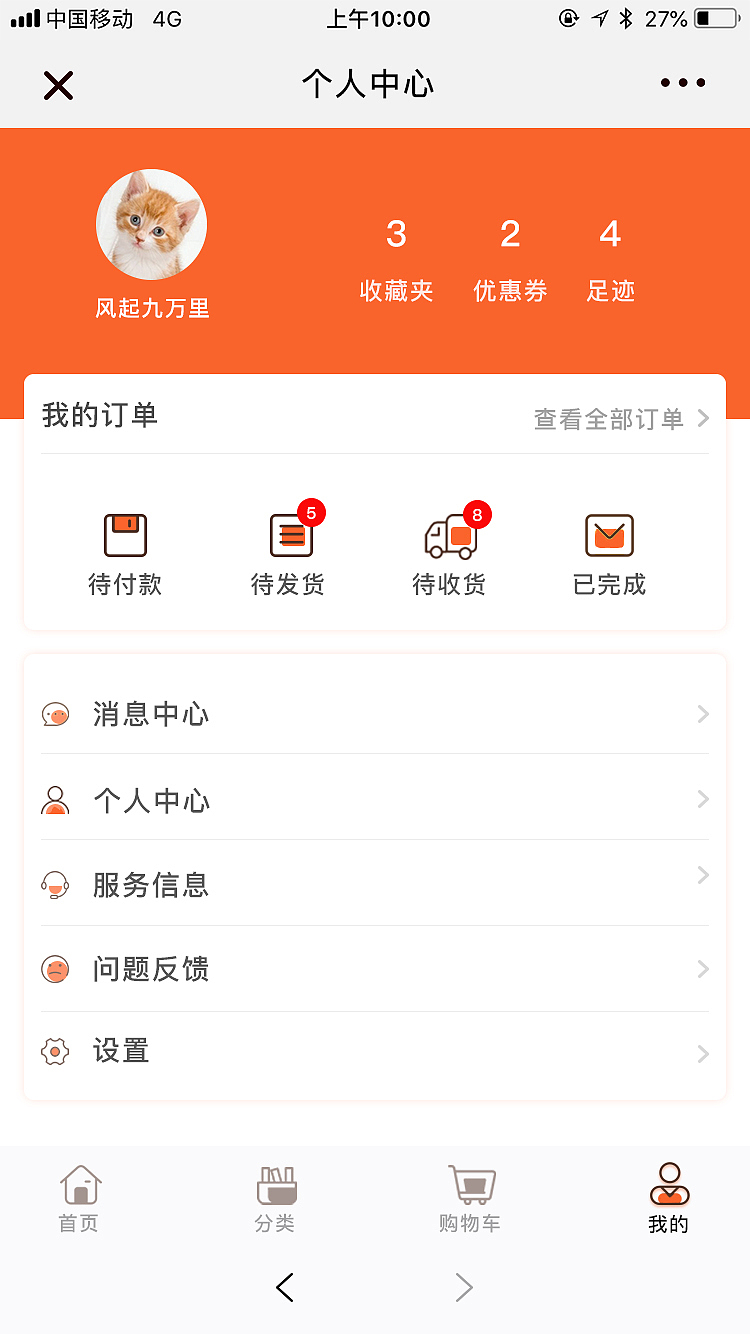Image resolution: width=750 pixels, height=1334 pixels.
Task: Click the 优惠券 coupons counter
Action: pos(510,260)
